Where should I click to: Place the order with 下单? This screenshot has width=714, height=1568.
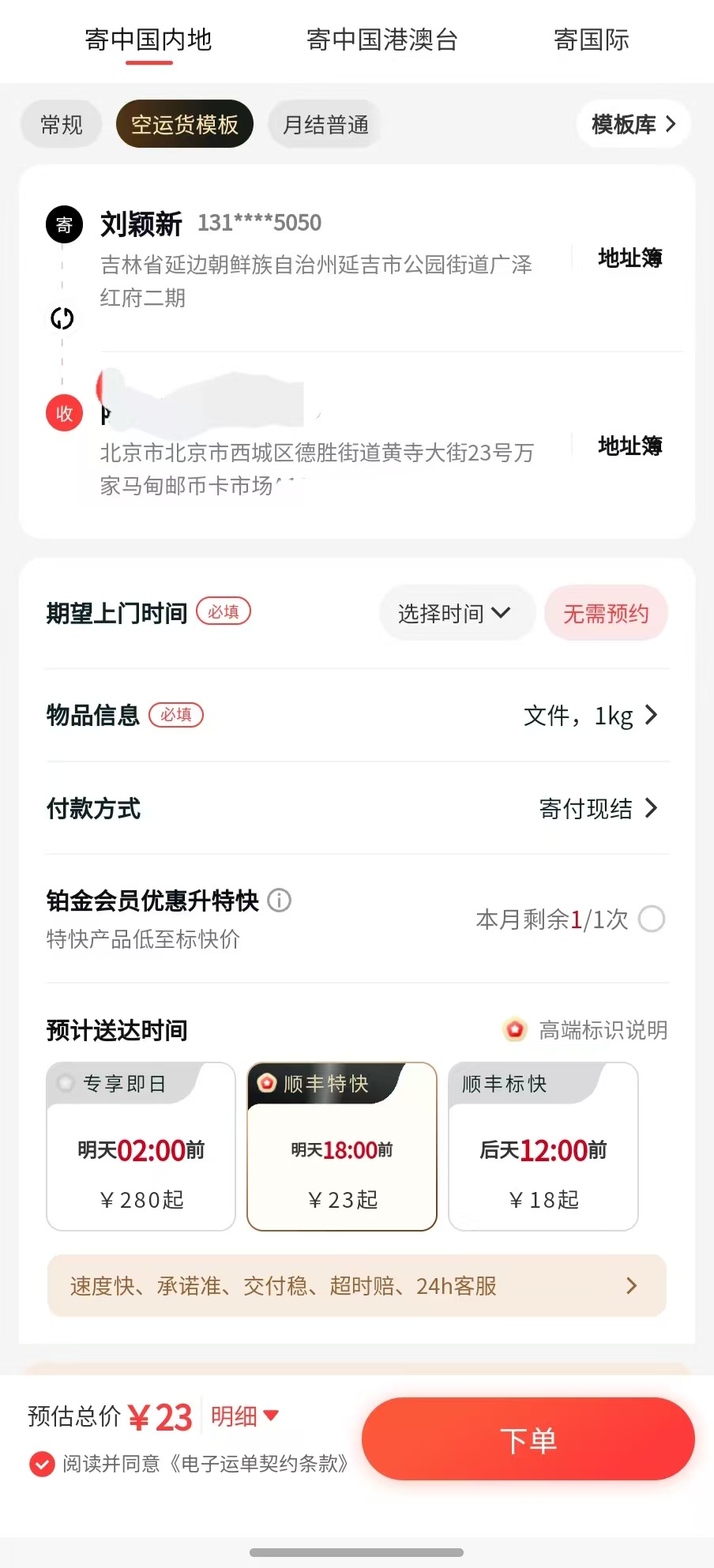pyautogui.click(x=528, y=1439)
